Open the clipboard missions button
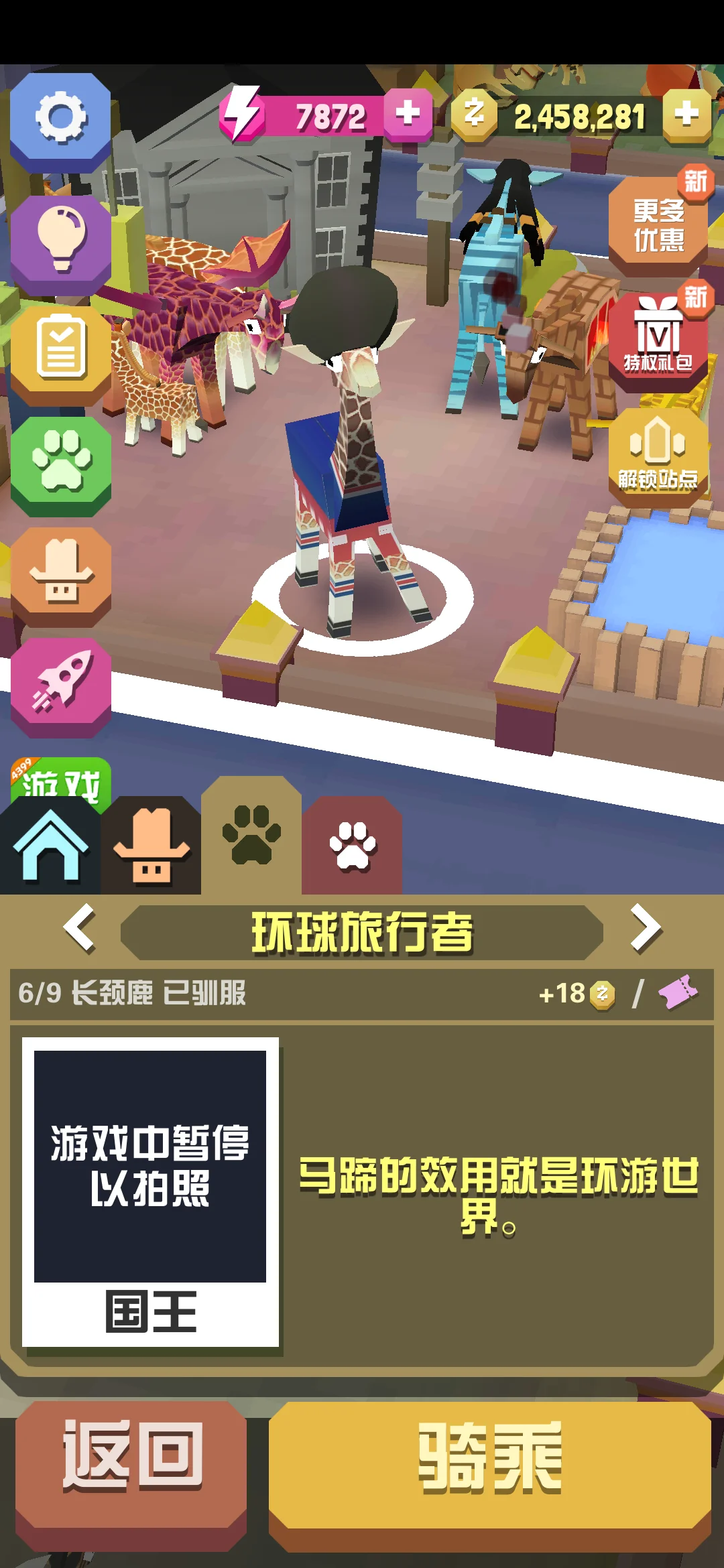Viewport: 724px width, 1568px height. tap(60, 350)
